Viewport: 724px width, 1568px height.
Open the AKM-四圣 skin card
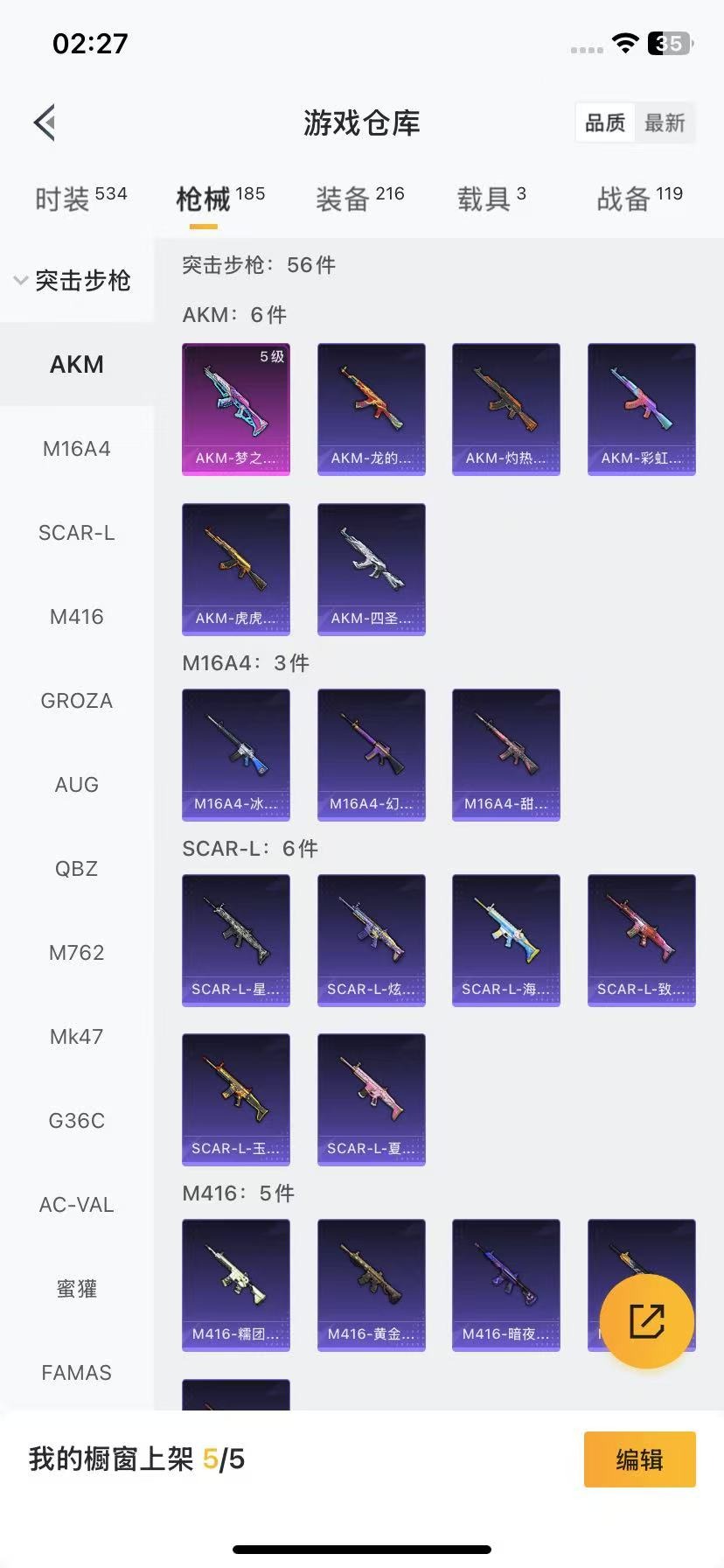tap(372, 570)
